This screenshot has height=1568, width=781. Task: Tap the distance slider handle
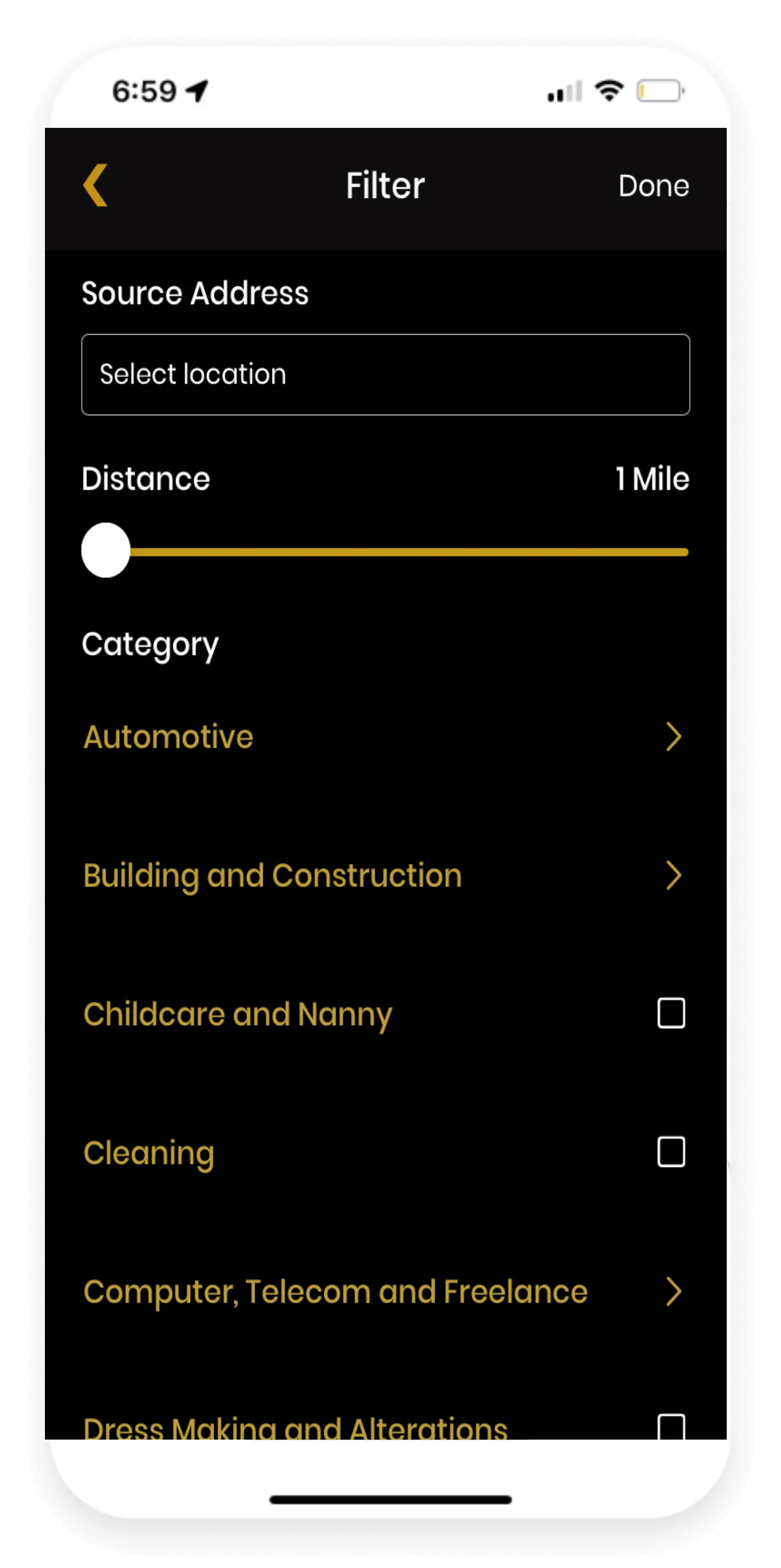tap(106, 550)
